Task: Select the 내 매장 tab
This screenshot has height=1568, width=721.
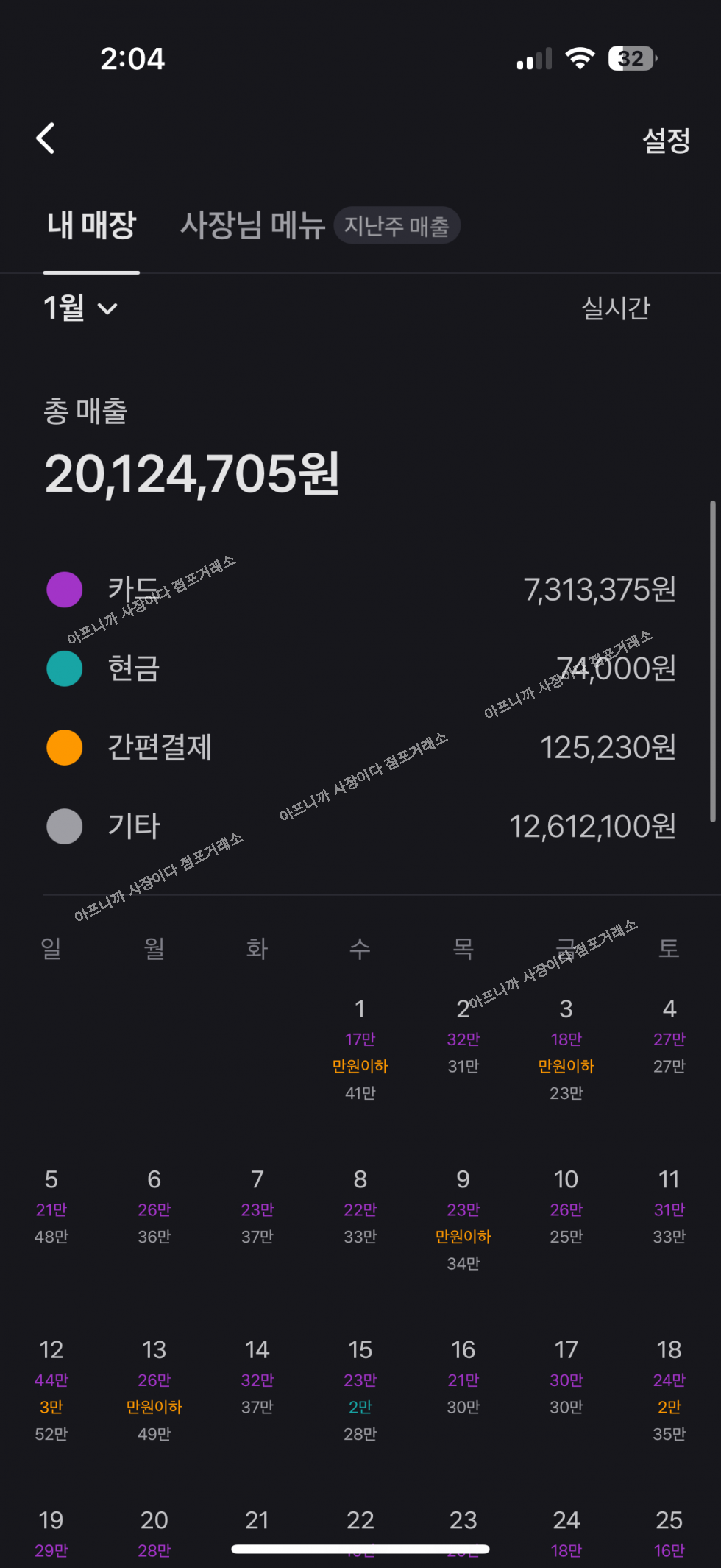Action: coord(91,225)
